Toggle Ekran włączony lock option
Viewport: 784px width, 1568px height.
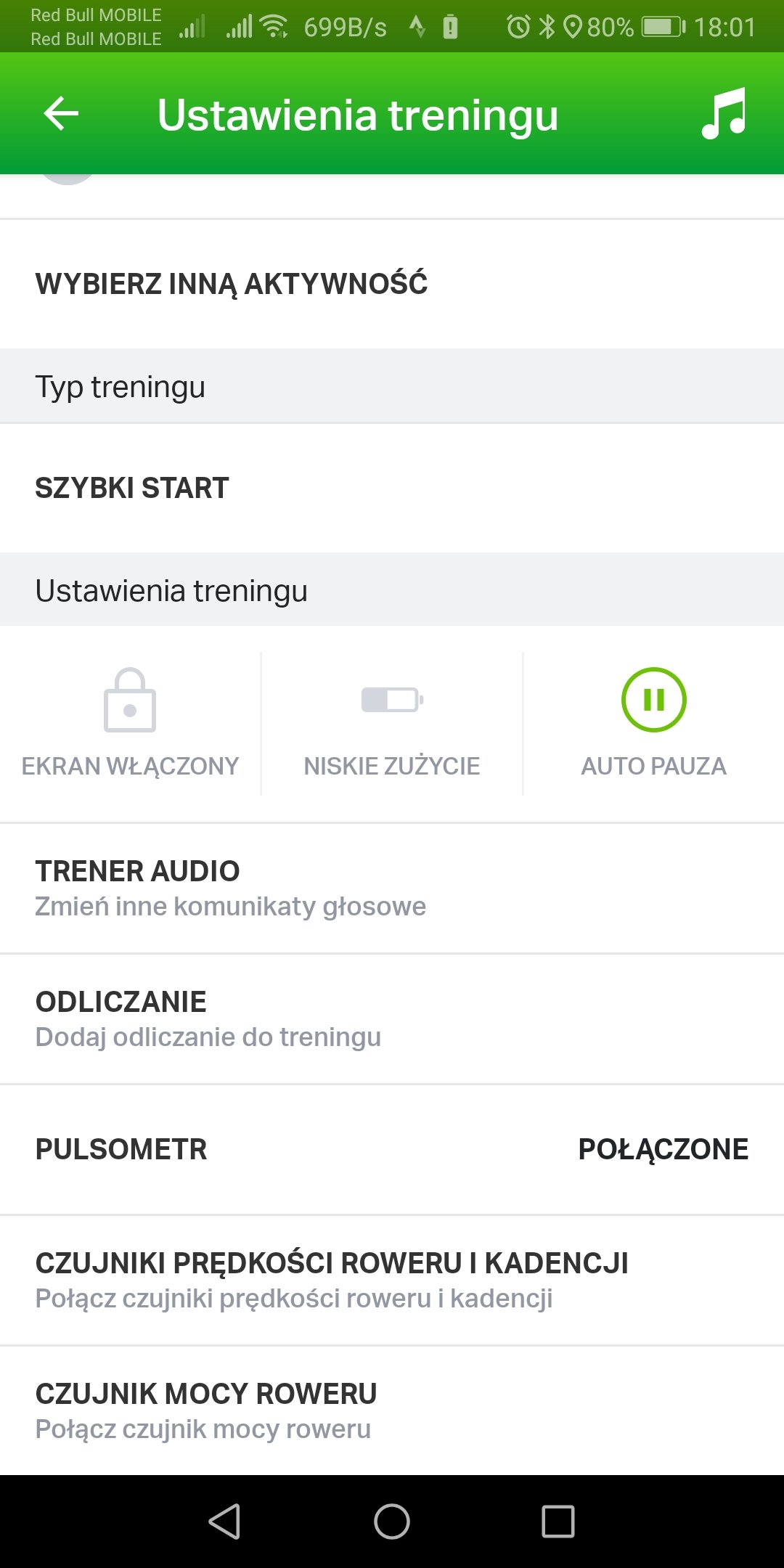click(x=130, y=723)
